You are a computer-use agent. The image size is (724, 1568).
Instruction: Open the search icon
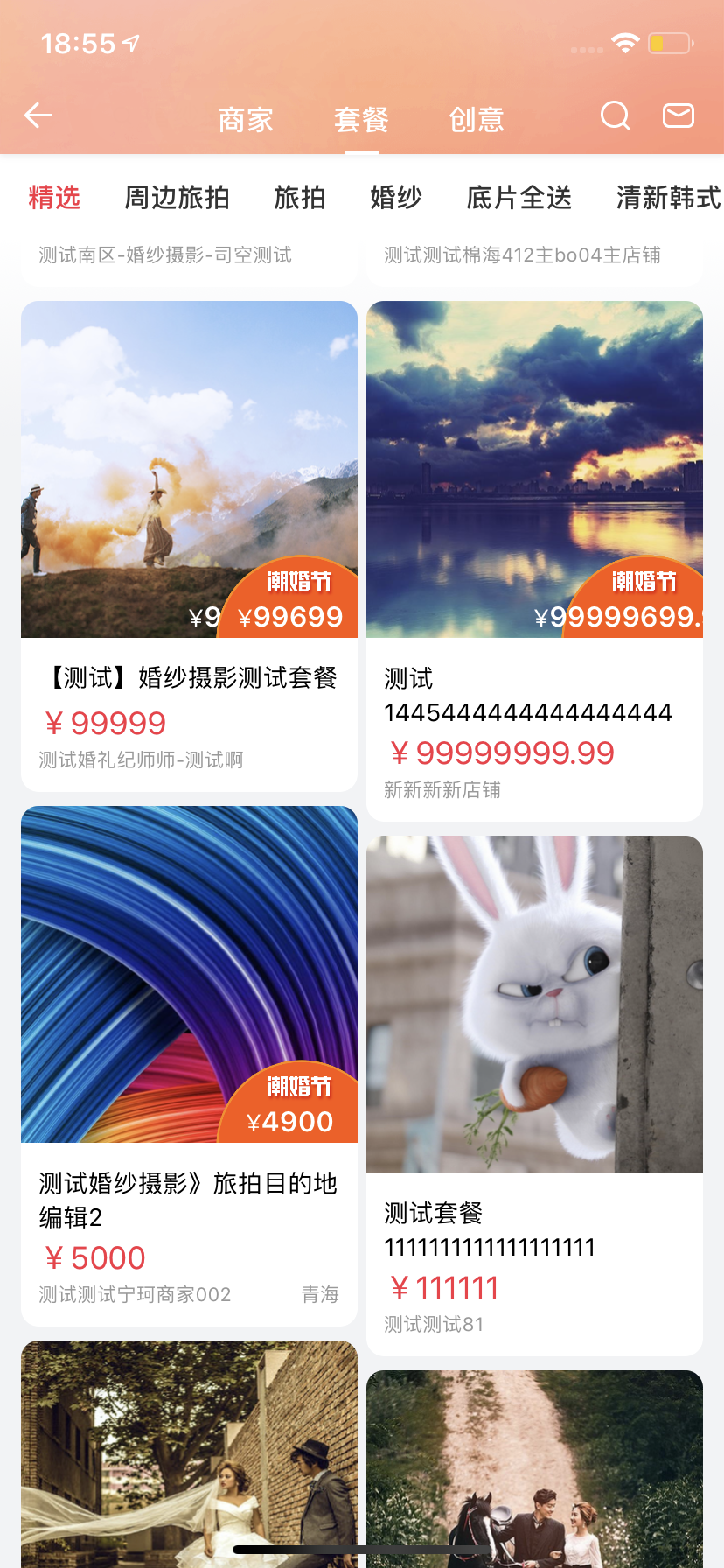(615, 115)
